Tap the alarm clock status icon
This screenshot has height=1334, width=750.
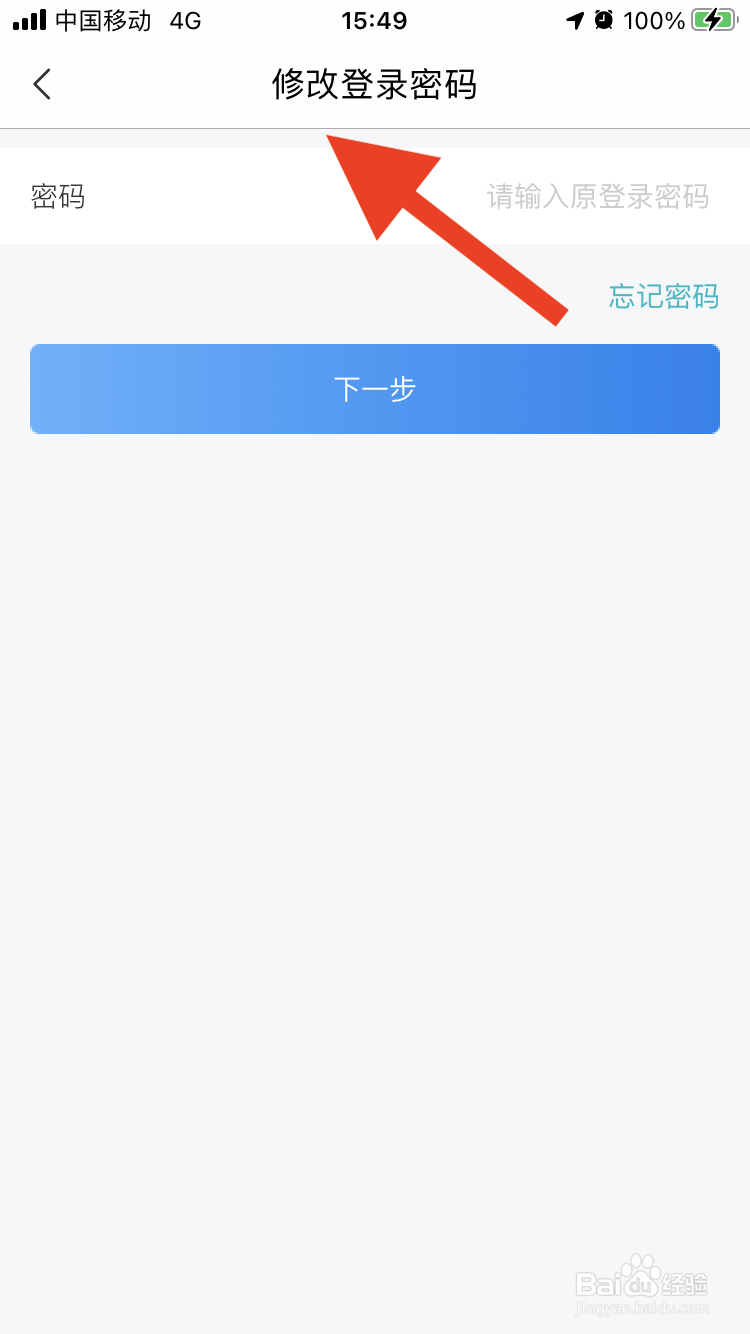point(604,20)
